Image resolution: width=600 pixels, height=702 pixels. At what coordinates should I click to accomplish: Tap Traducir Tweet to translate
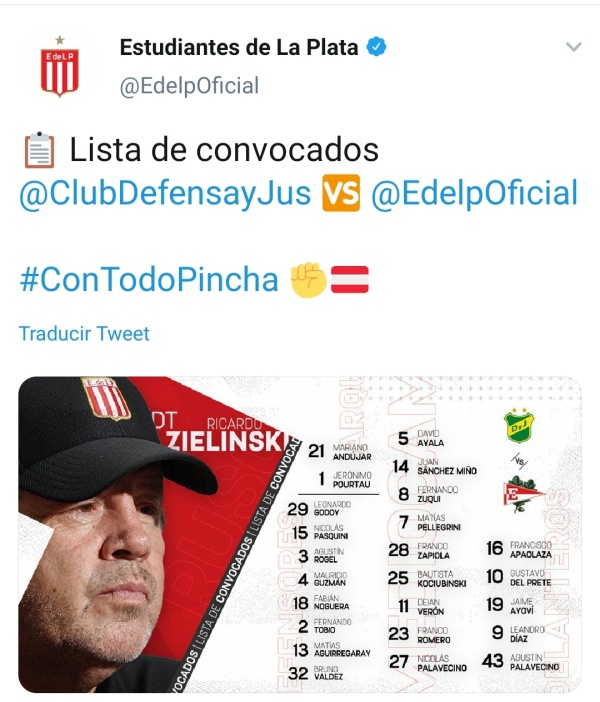84,334
